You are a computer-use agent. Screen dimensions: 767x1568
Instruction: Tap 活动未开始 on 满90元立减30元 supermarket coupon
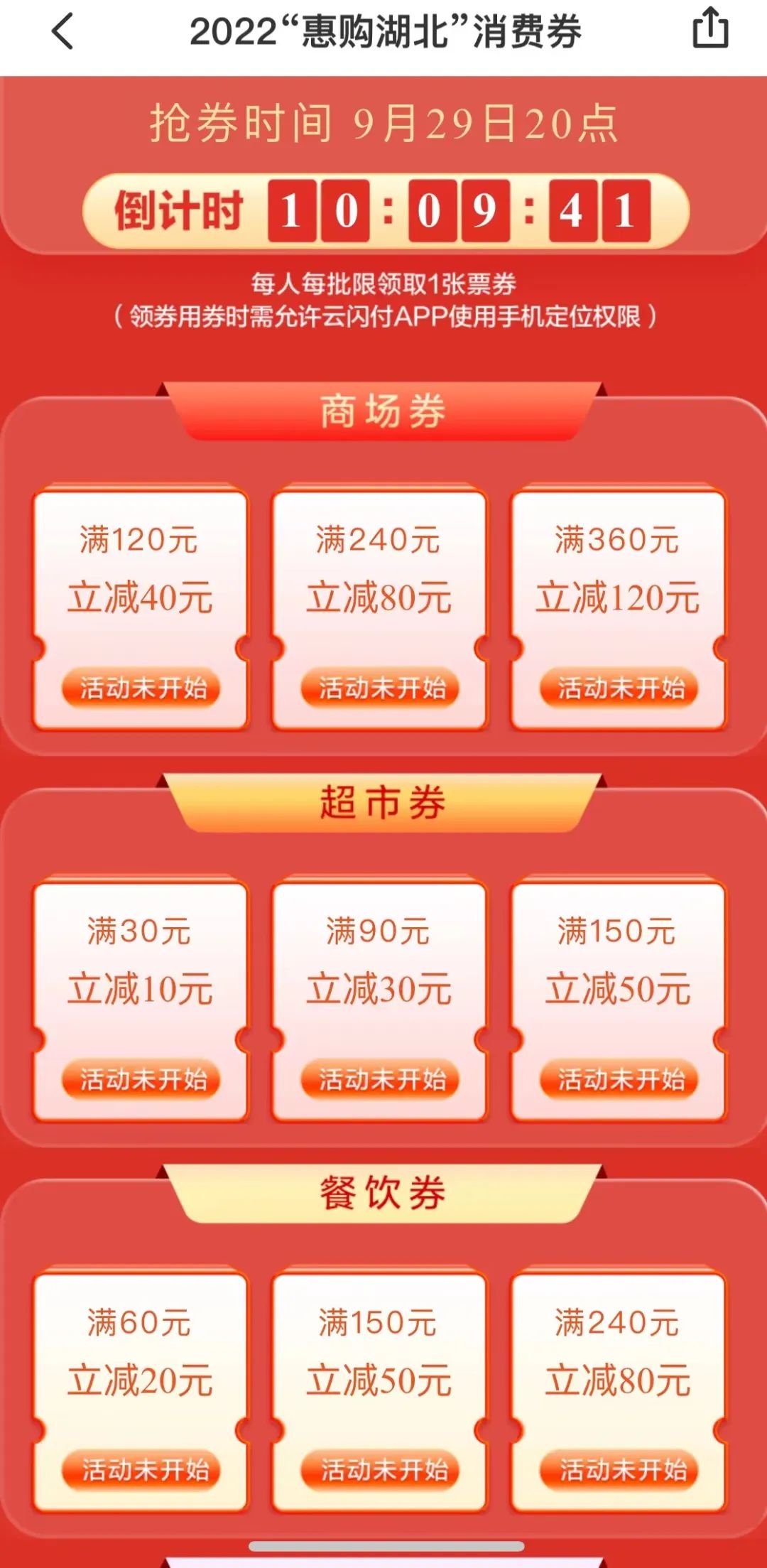click(380, 1079)
